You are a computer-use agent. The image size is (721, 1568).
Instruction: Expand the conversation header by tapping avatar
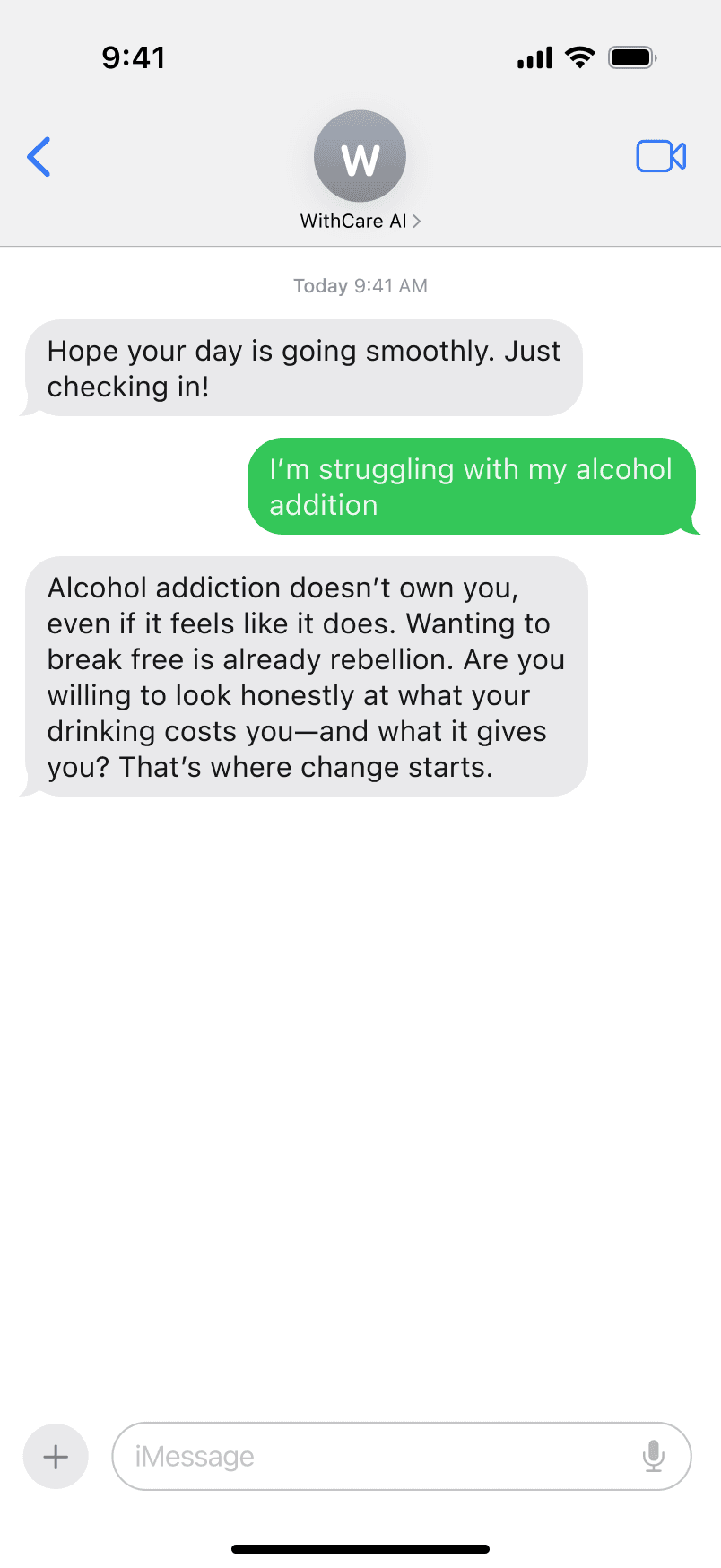tap(360, 156)
